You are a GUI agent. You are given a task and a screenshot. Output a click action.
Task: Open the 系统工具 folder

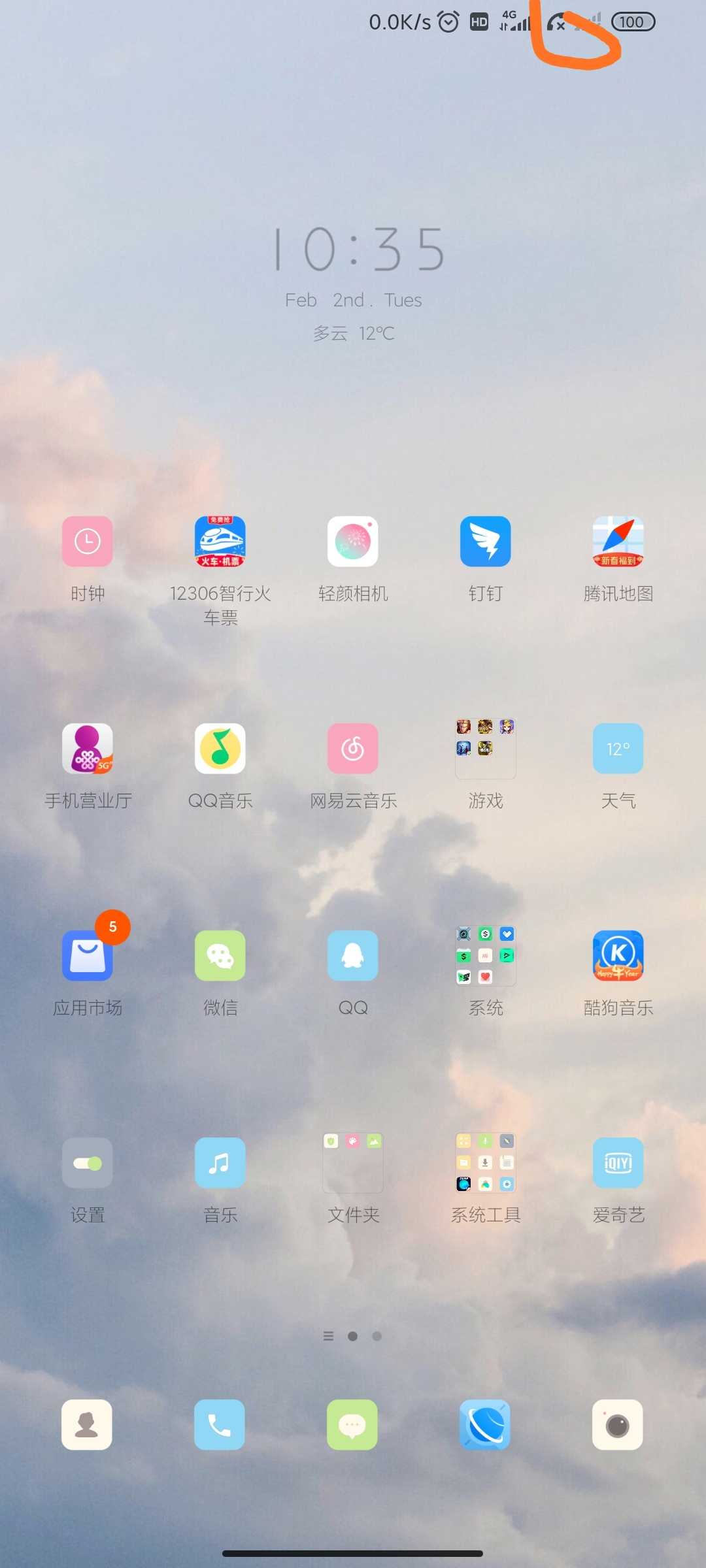pyautogui.click(x=486, y=1163)
